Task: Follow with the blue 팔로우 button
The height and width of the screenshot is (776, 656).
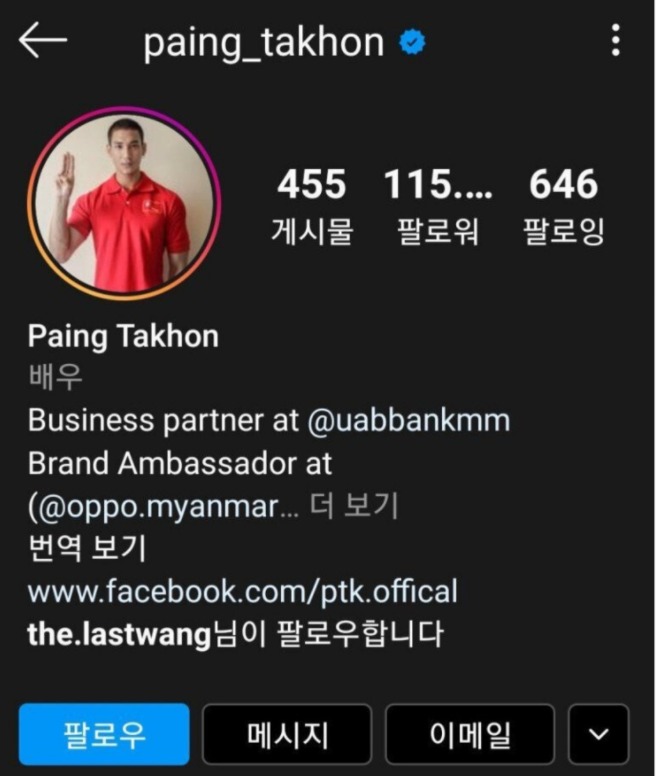Action: tap(104, 735)
